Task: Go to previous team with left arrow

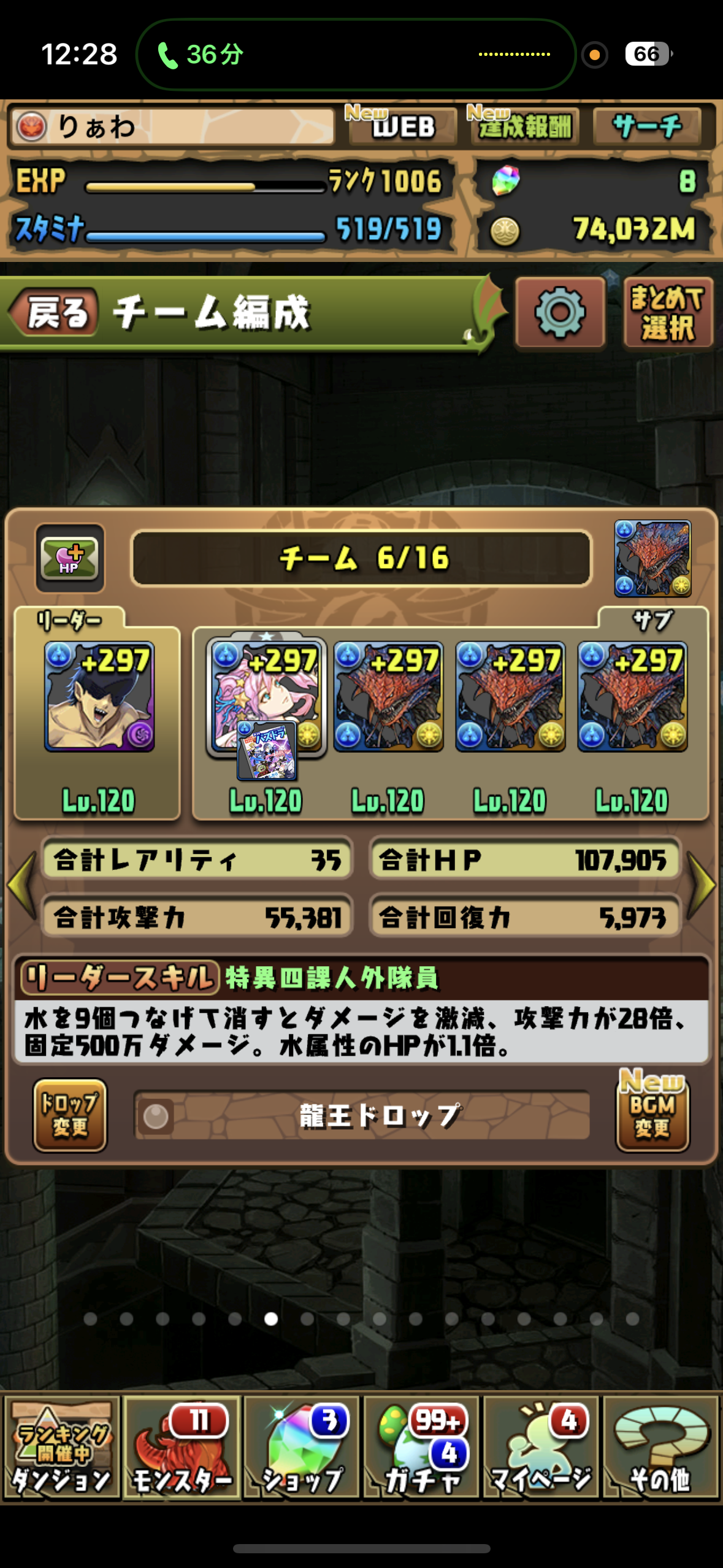Action: [x=22, y=885]
